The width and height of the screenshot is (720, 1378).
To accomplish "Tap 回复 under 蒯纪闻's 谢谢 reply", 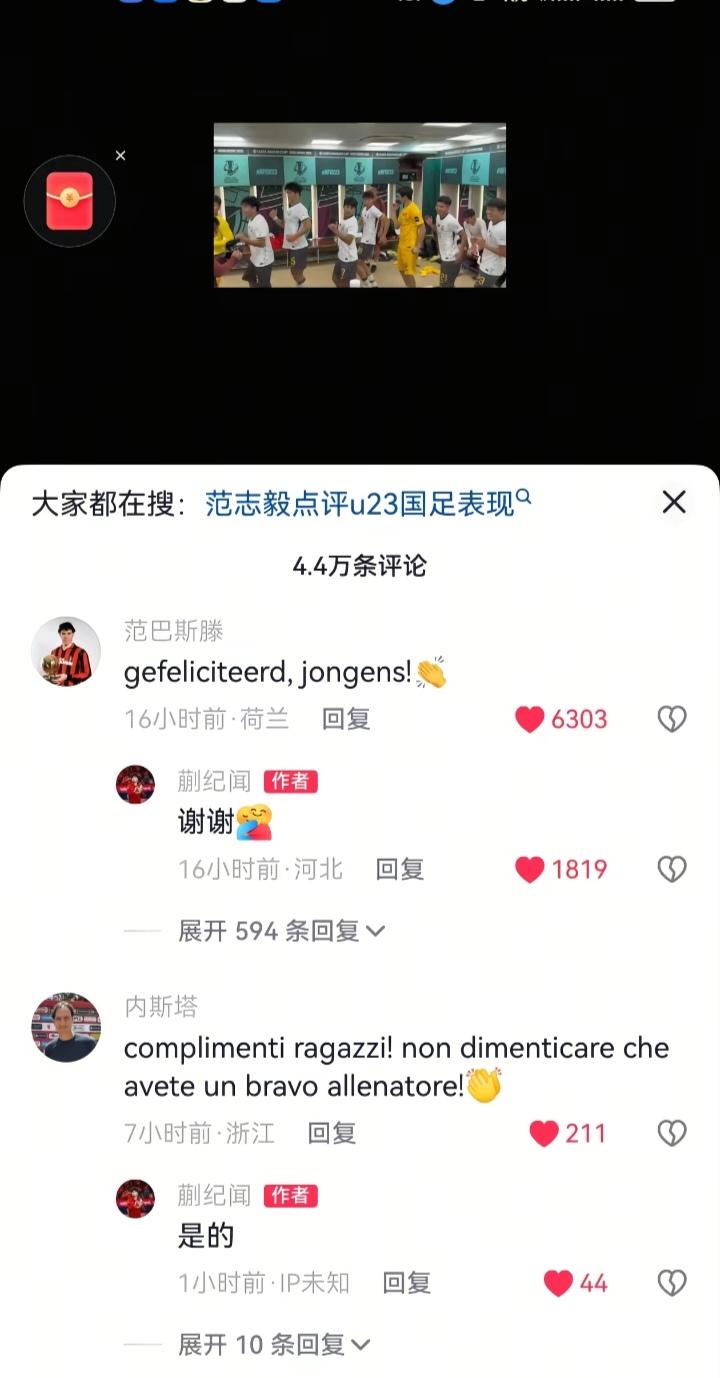I will point(400,869).
